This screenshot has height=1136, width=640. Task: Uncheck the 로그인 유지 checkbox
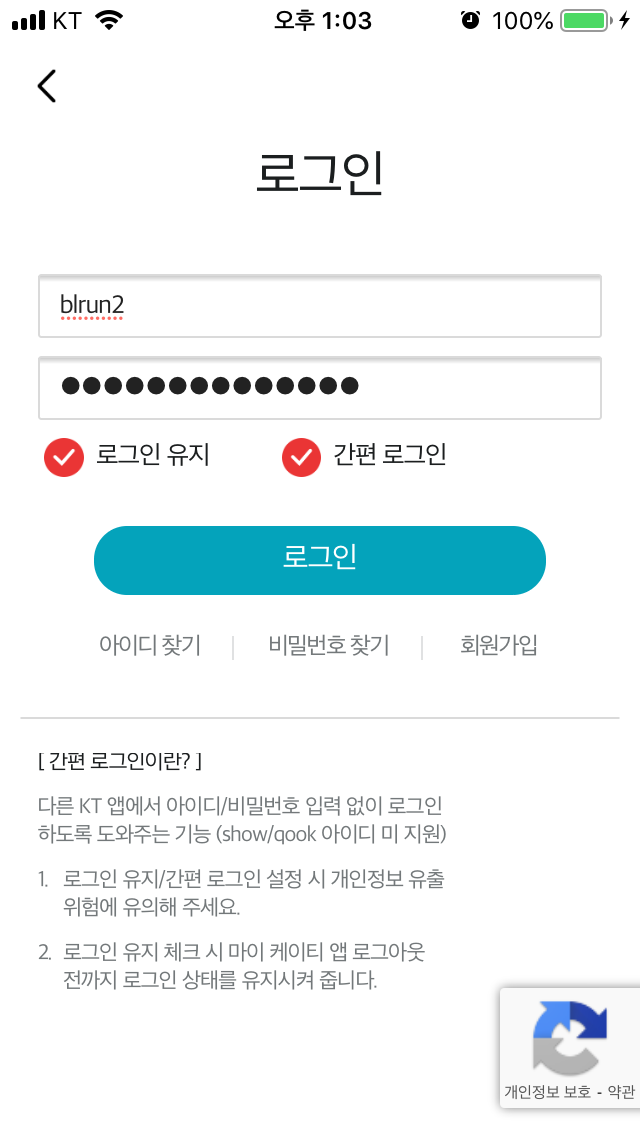(64, 457)
